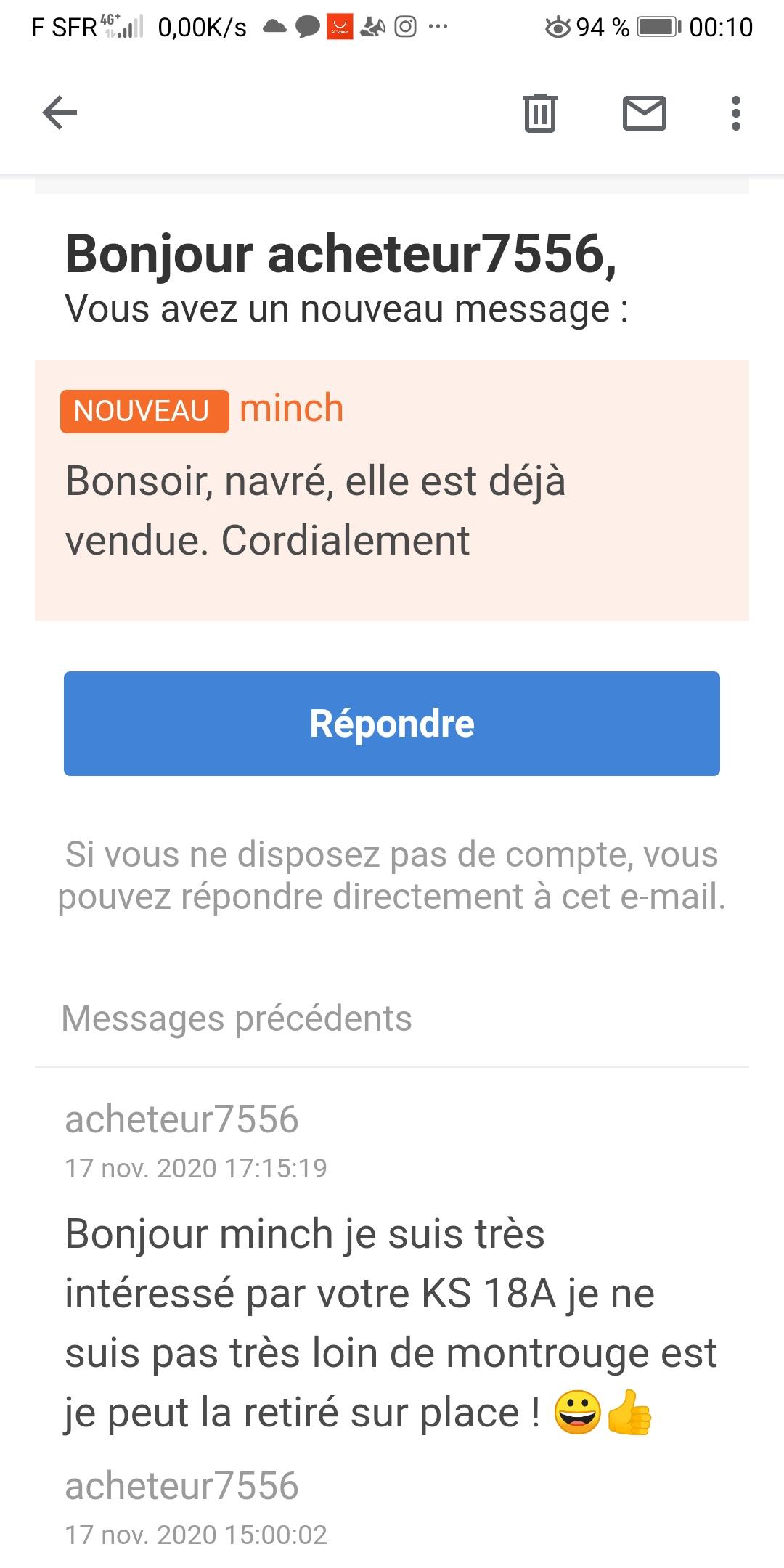Tap the blue Répondre button

coord(392,724)
